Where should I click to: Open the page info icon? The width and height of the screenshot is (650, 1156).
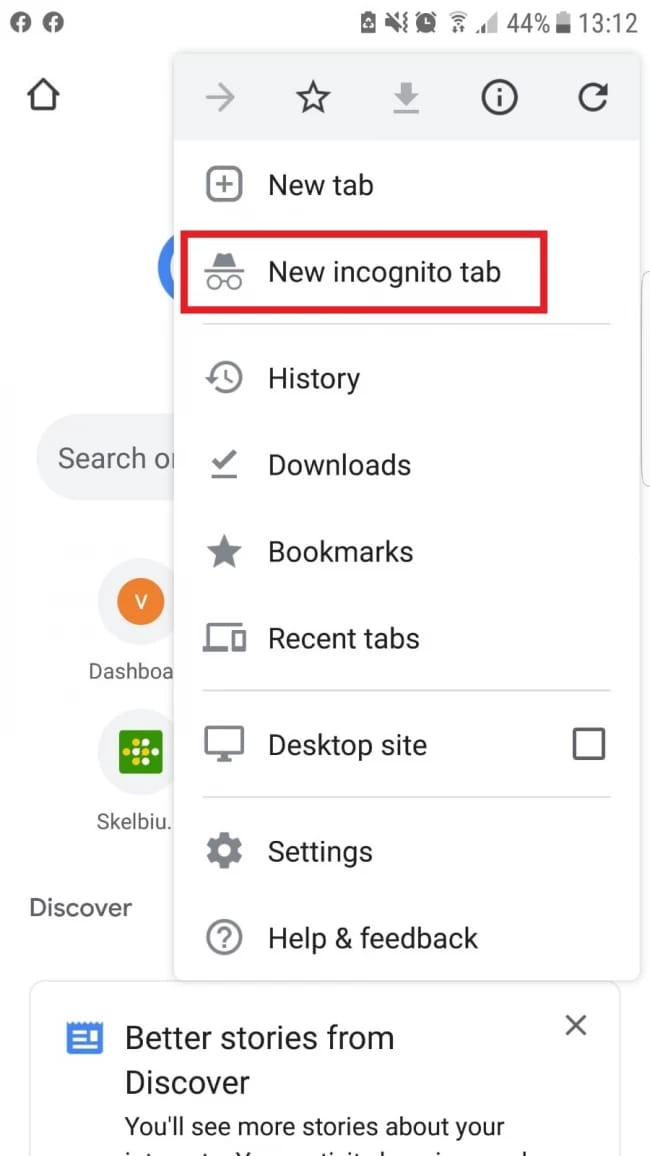coord(500,98)
